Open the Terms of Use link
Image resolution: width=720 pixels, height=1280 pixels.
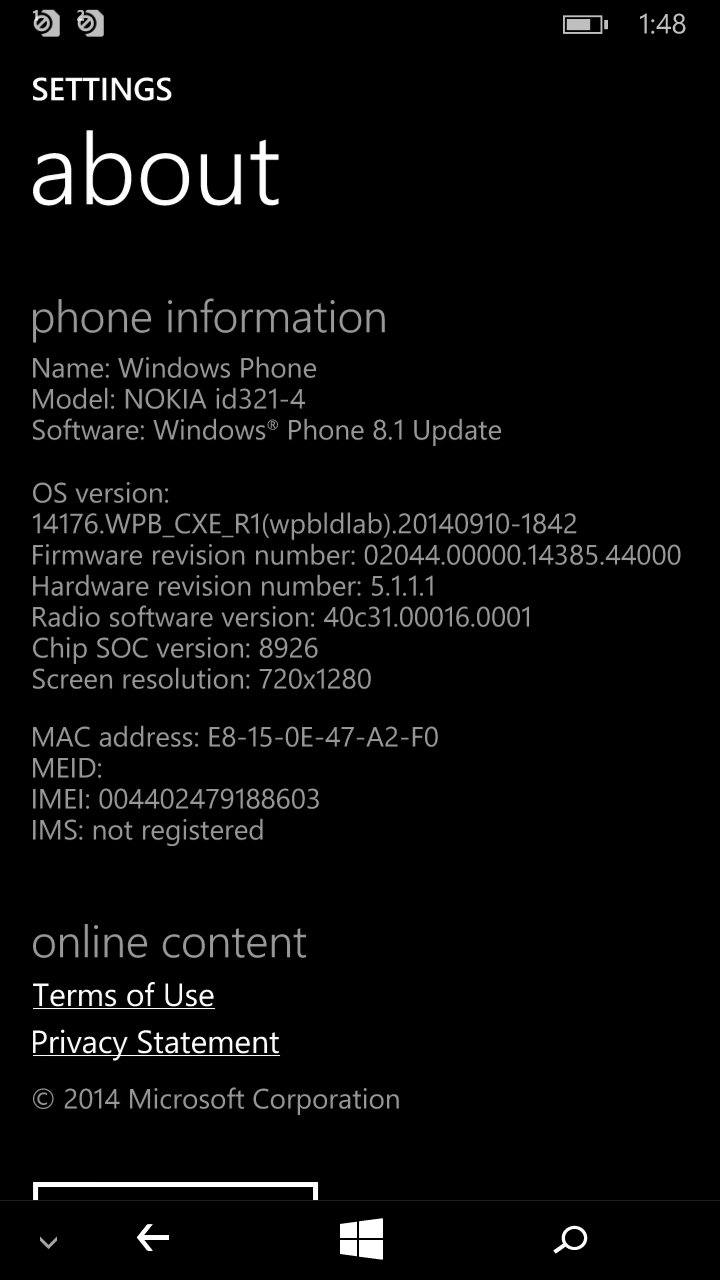click(123, 995)
